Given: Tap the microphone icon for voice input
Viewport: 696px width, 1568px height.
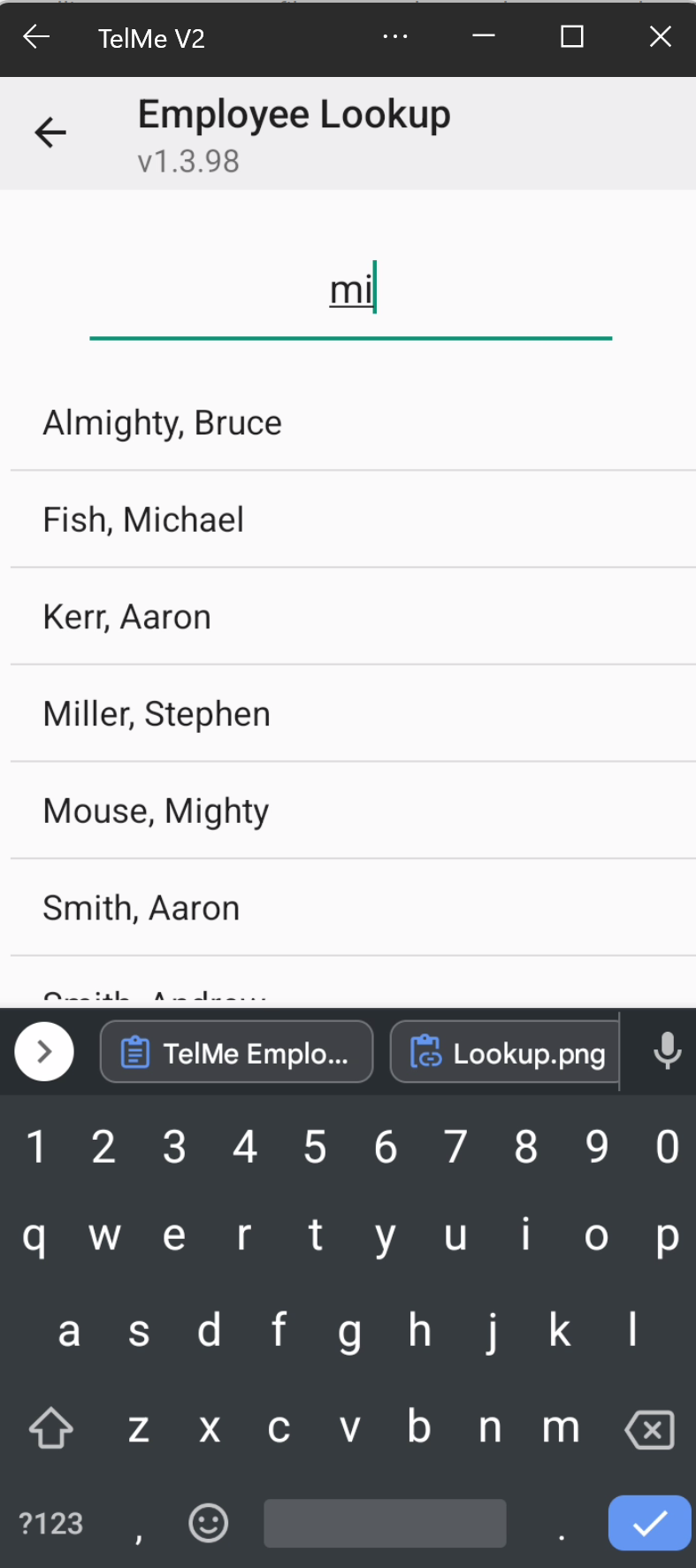Looking at the screenshot, I should pyautogui.click(x=669, y=1051).
